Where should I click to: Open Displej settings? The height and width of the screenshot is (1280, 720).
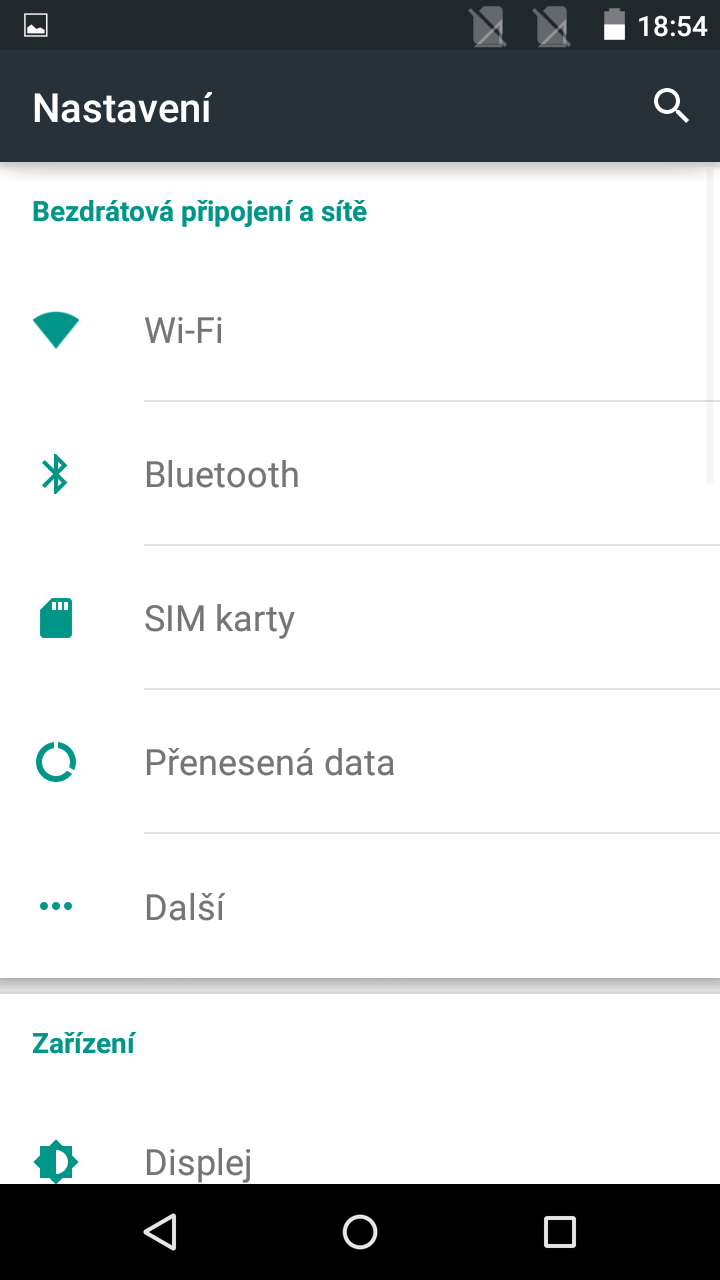(x=360, y=1161)
